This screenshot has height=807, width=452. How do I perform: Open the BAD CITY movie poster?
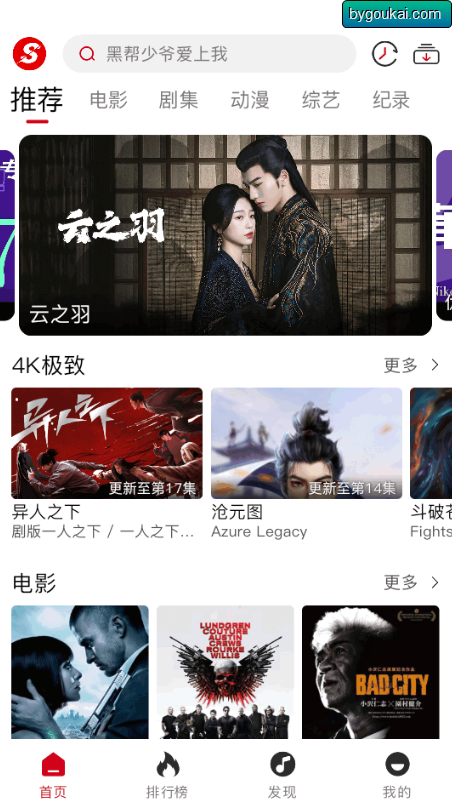pos(371,672)
